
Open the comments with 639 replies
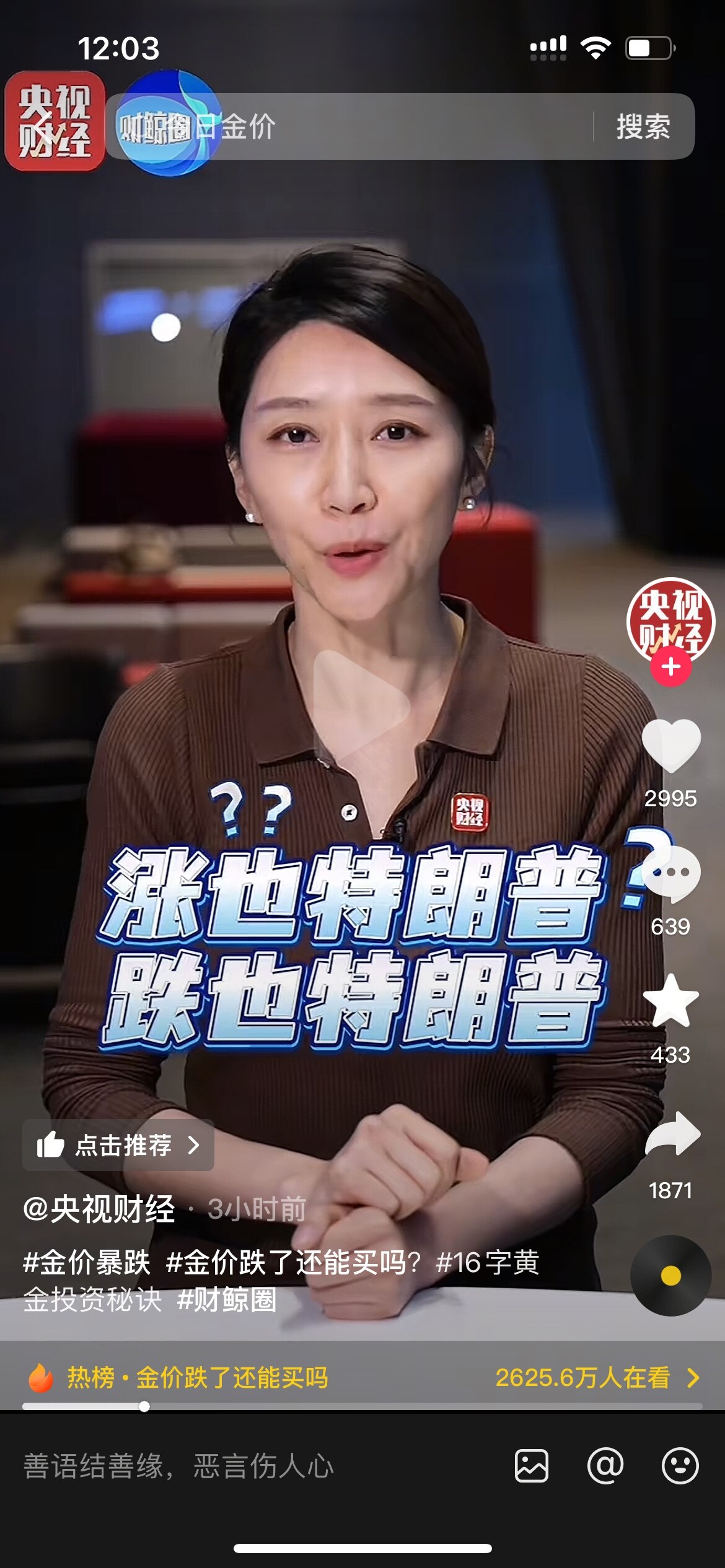point(670,873)
